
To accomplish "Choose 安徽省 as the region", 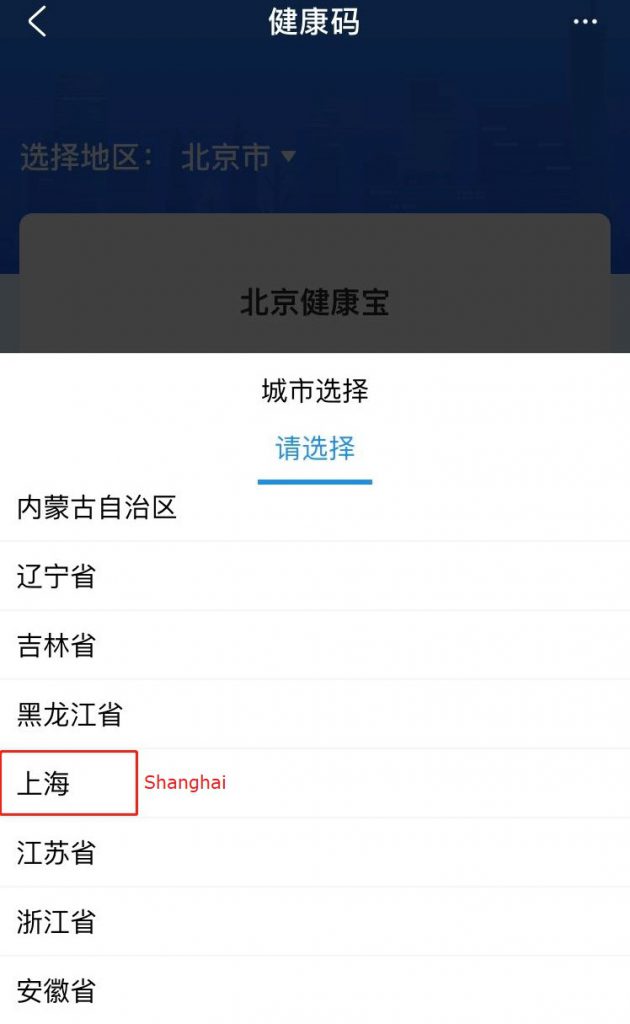I will (x=56, y=991).
